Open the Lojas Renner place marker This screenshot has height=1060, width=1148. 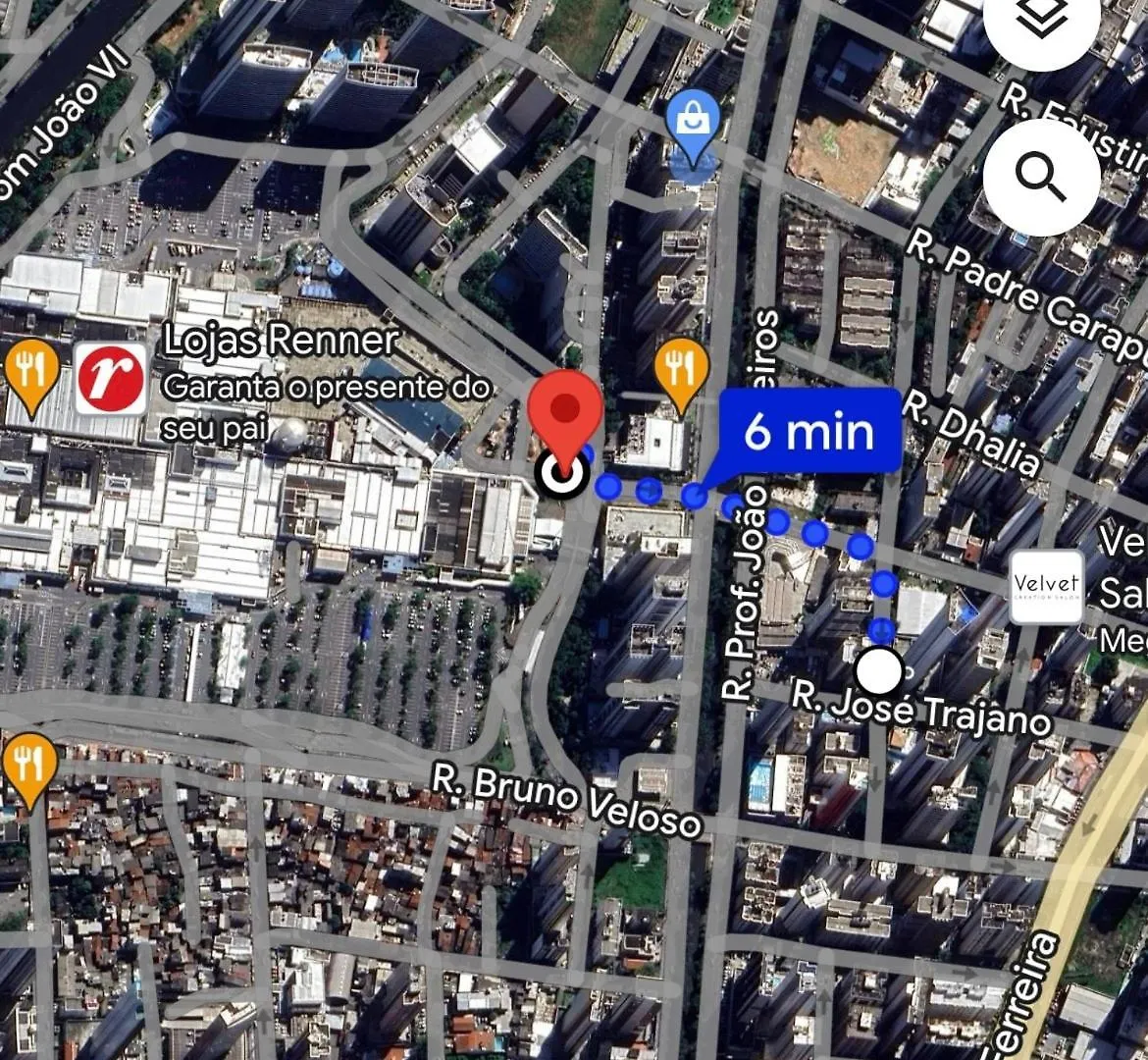click(110, 379)
